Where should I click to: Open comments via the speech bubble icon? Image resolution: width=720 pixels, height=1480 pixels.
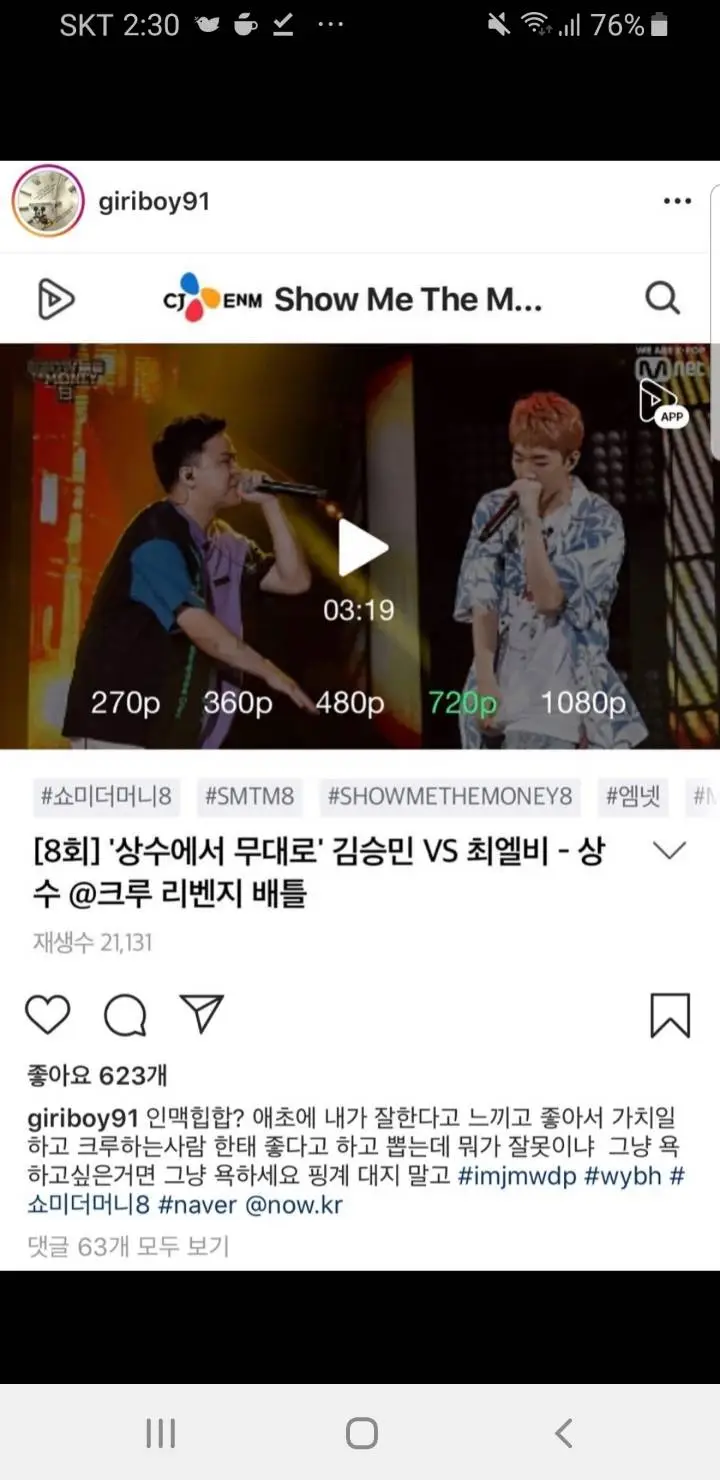coord(126,1014)
